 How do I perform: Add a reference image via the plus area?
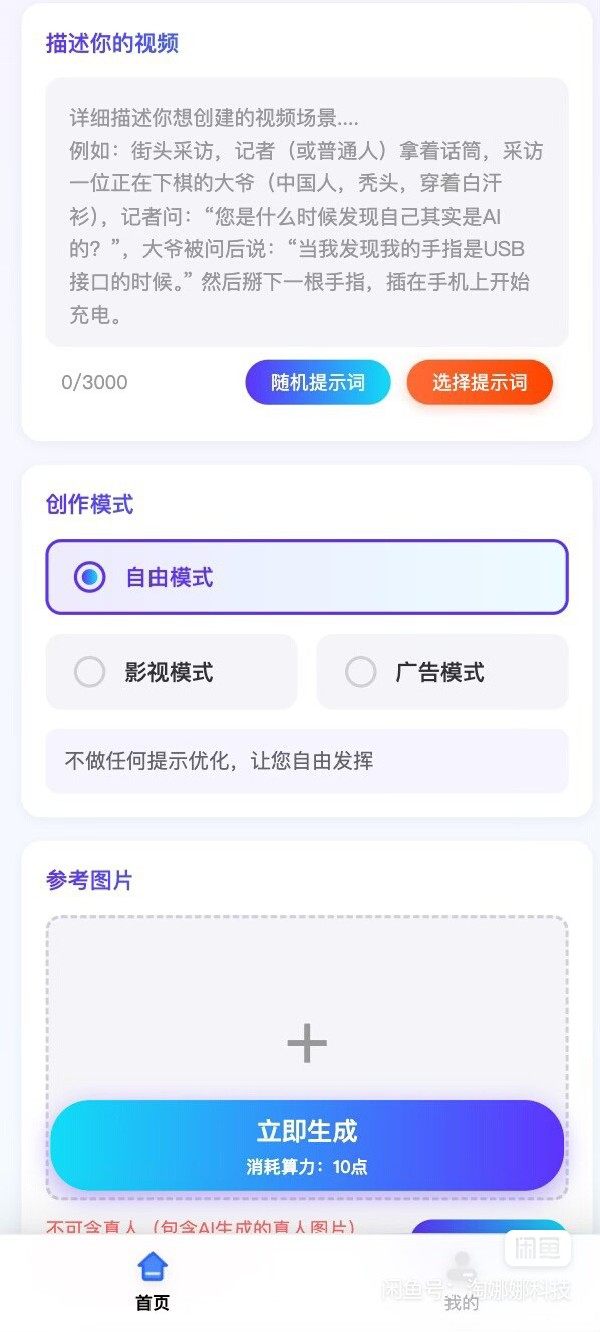(306, 1042)
